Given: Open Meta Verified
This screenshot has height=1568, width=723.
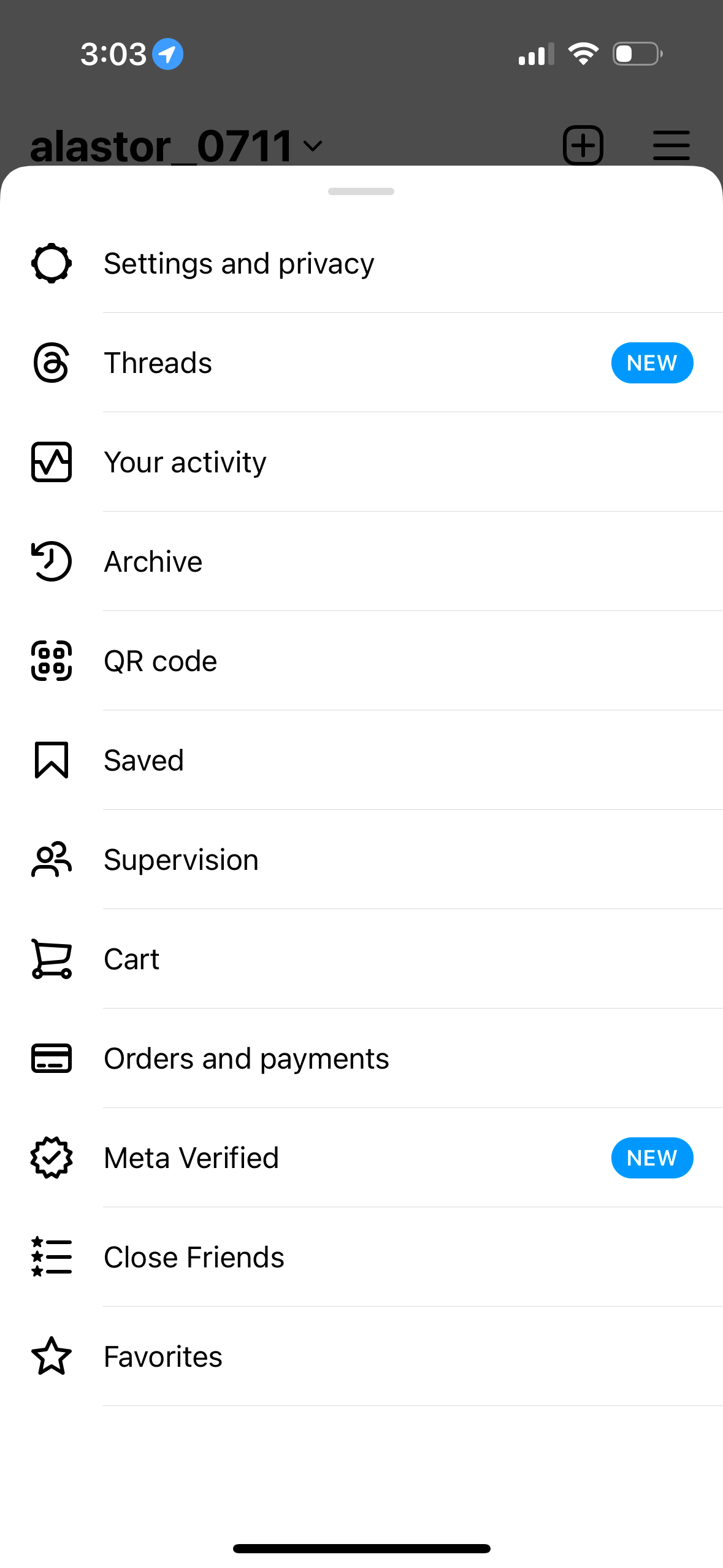Looking at the screenshot, I should 191,1157.
